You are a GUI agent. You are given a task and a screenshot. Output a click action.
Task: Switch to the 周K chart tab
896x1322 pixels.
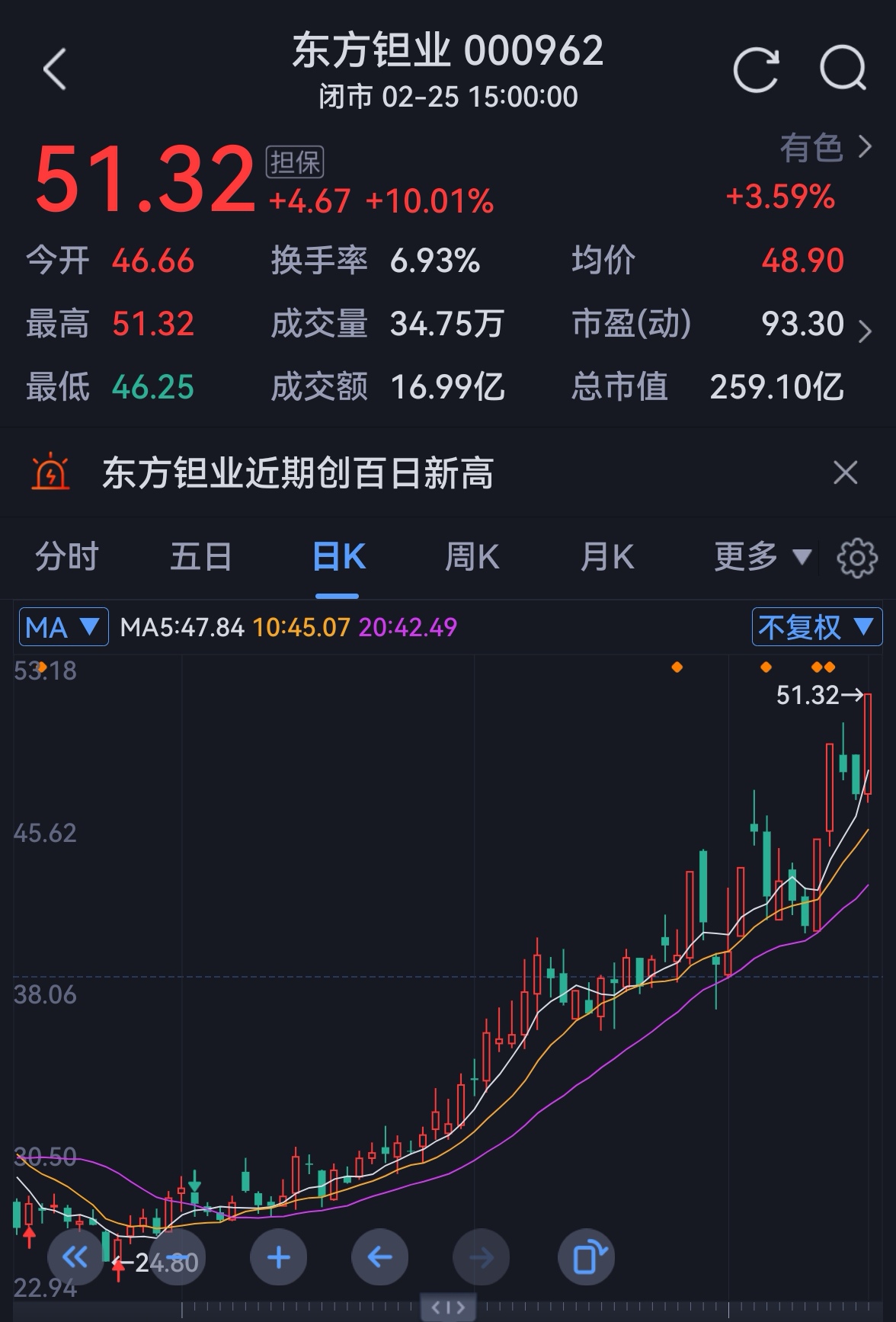tap(472, 557)
